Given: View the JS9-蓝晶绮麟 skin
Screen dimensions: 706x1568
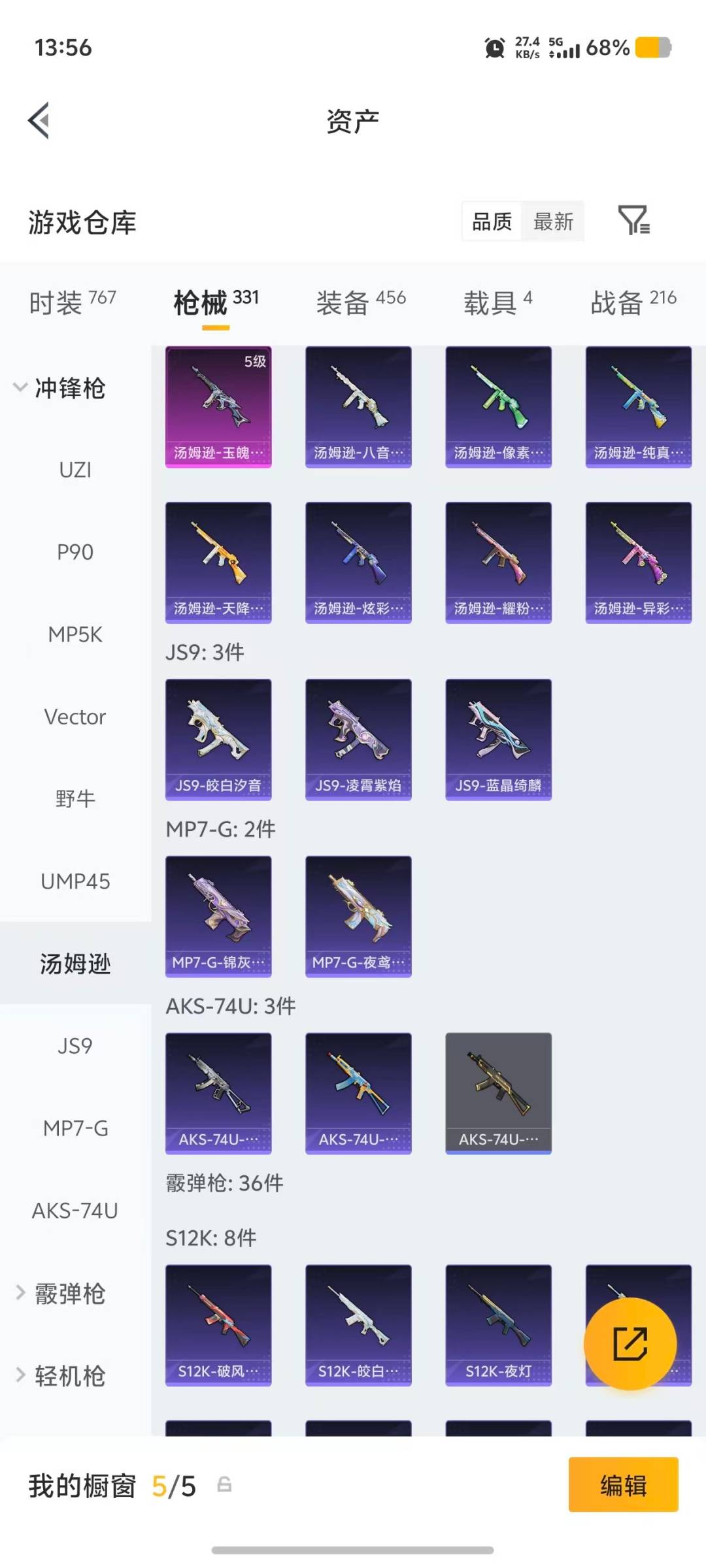Looking at the screenshot, I should tap(498, 740).
